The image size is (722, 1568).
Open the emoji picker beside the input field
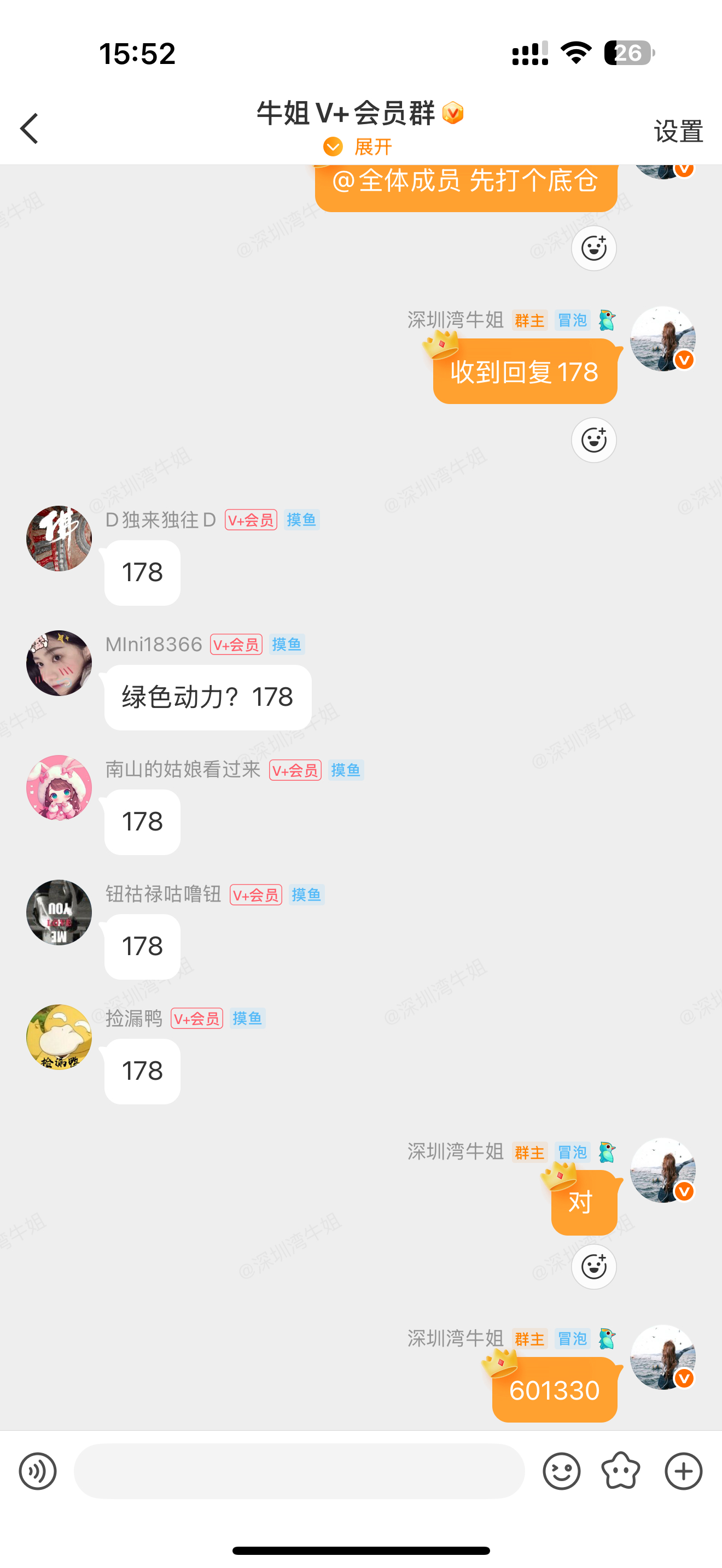(x=562, y=1471)
